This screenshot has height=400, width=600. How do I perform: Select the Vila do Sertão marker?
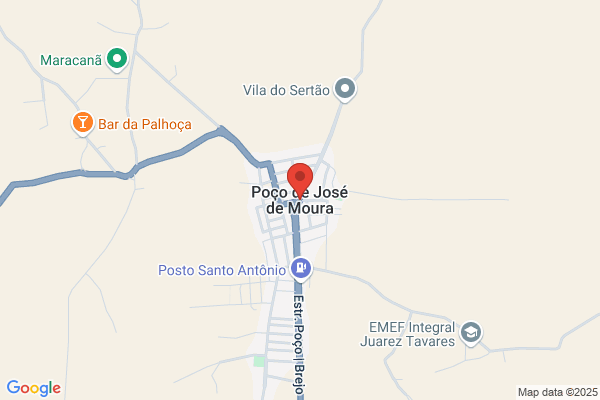(x=345, y=90)
